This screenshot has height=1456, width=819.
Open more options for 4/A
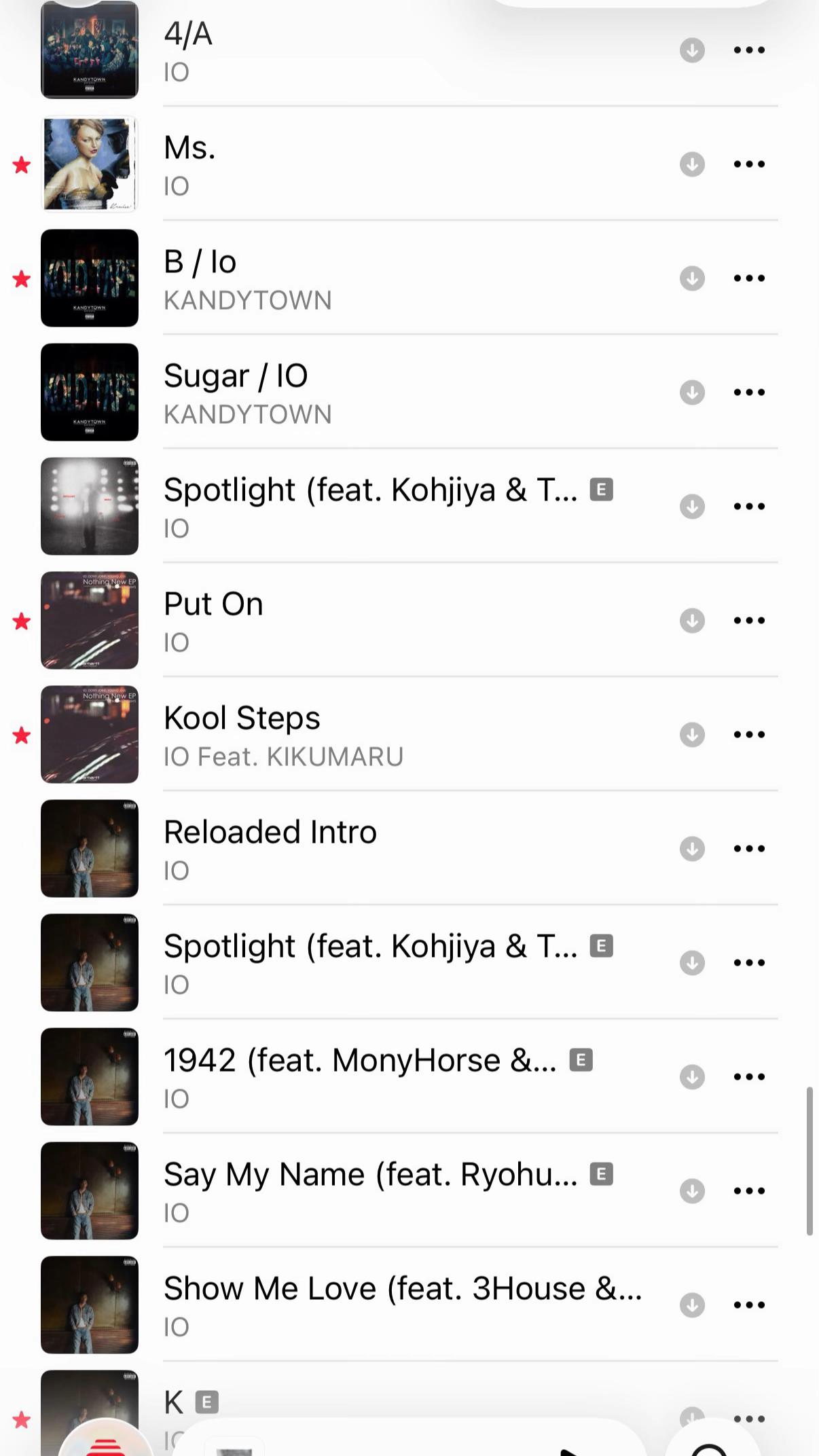(749, 50)
